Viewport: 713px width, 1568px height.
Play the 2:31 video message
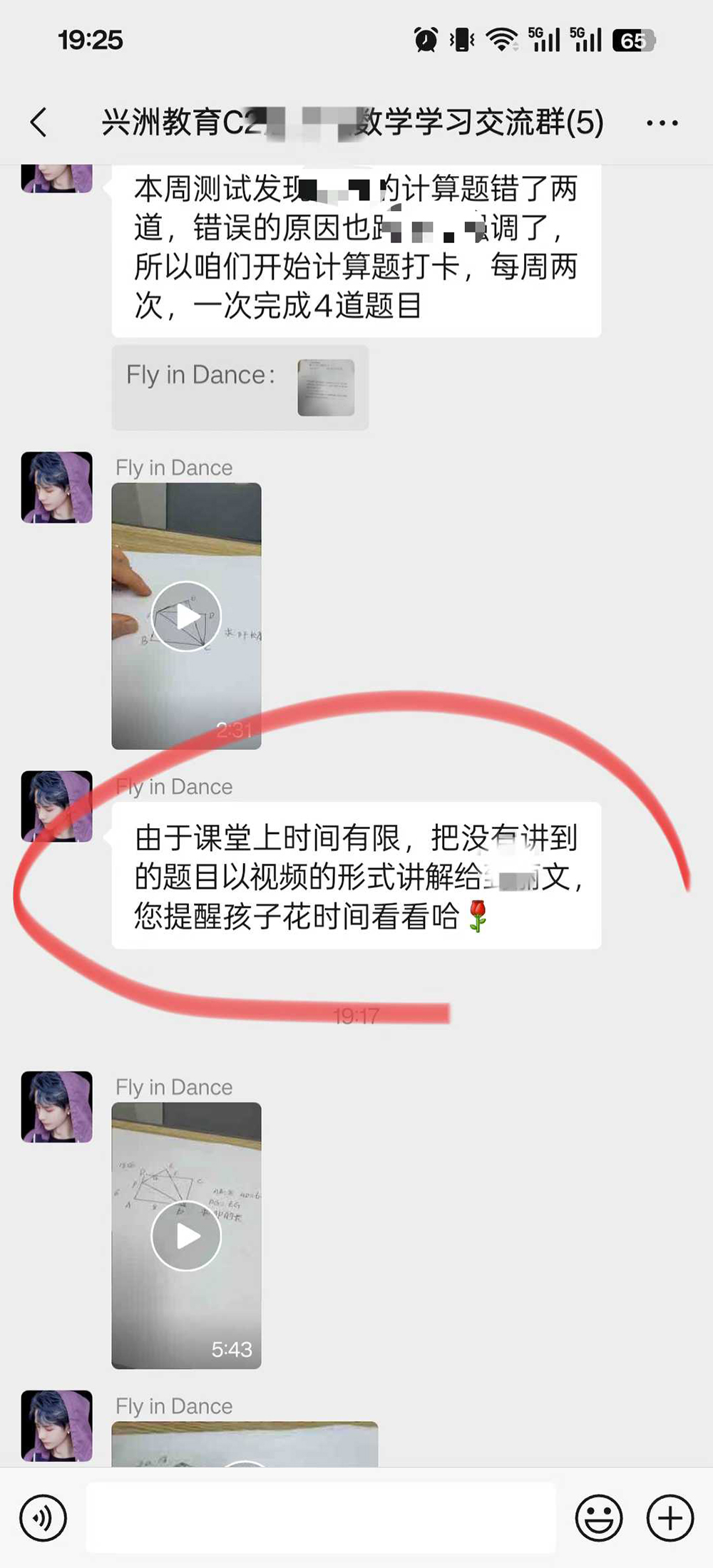coord(187,616)
